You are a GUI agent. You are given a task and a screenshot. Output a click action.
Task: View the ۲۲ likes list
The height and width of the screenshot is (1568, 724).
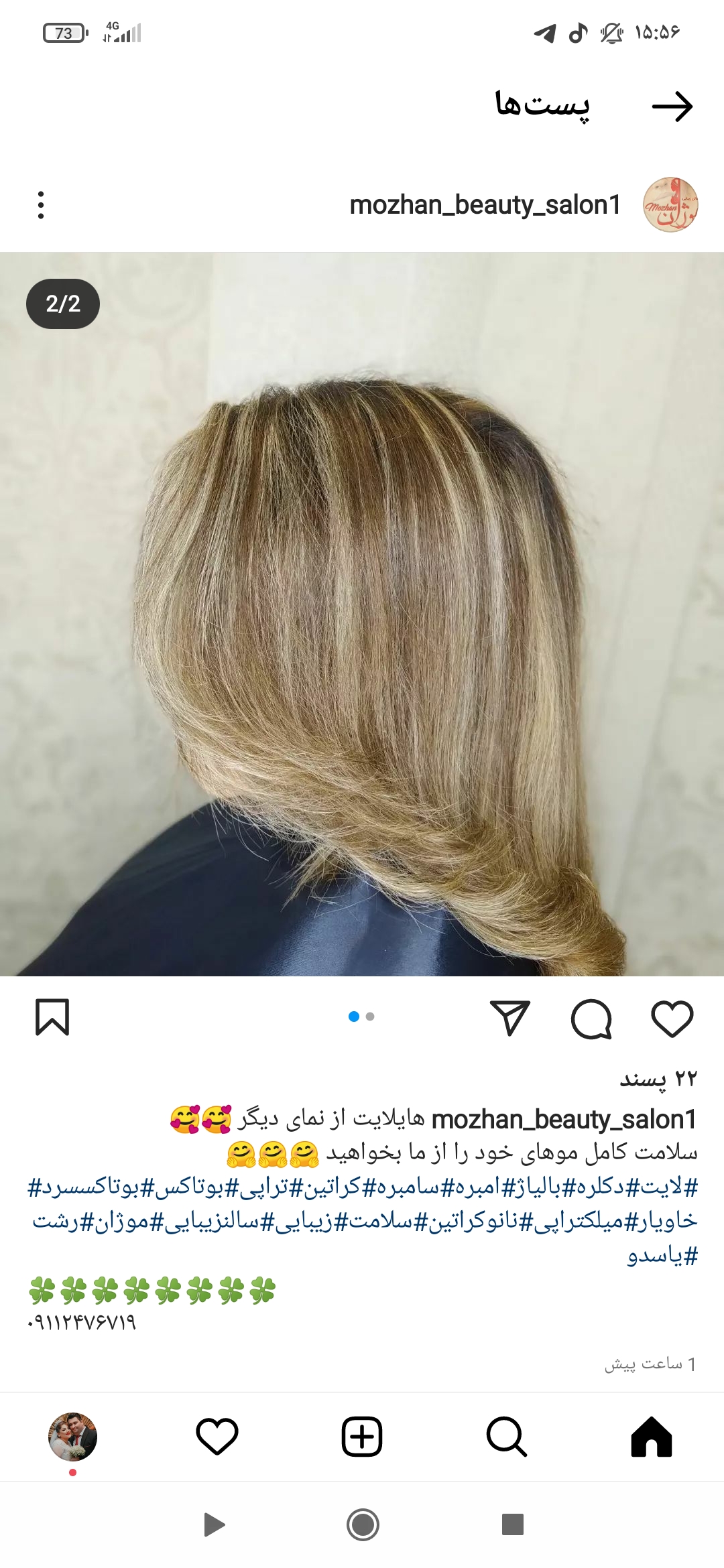tap(658, 1079)
